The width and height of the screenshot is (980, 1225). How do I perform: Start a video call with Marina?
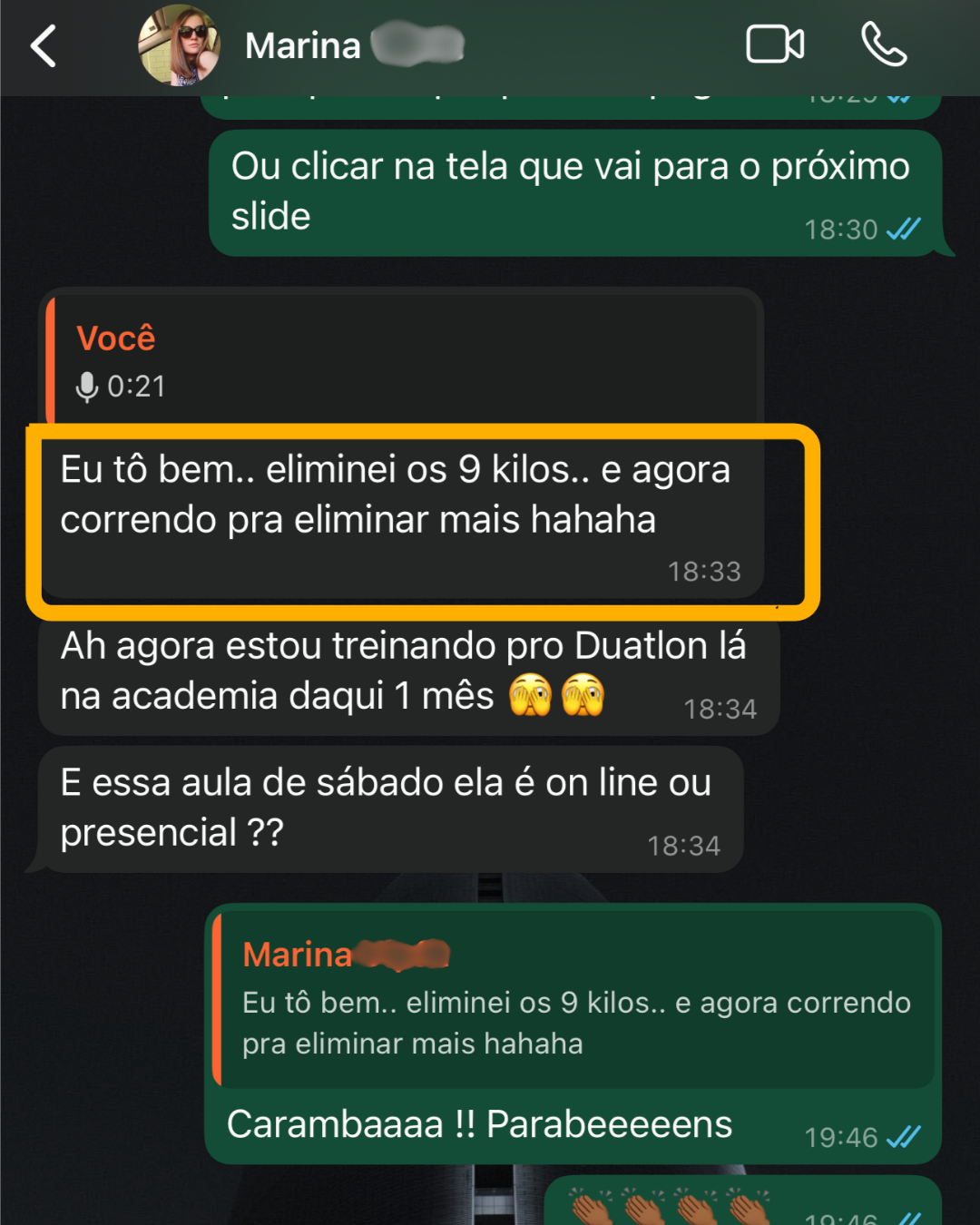click(775, 44)
